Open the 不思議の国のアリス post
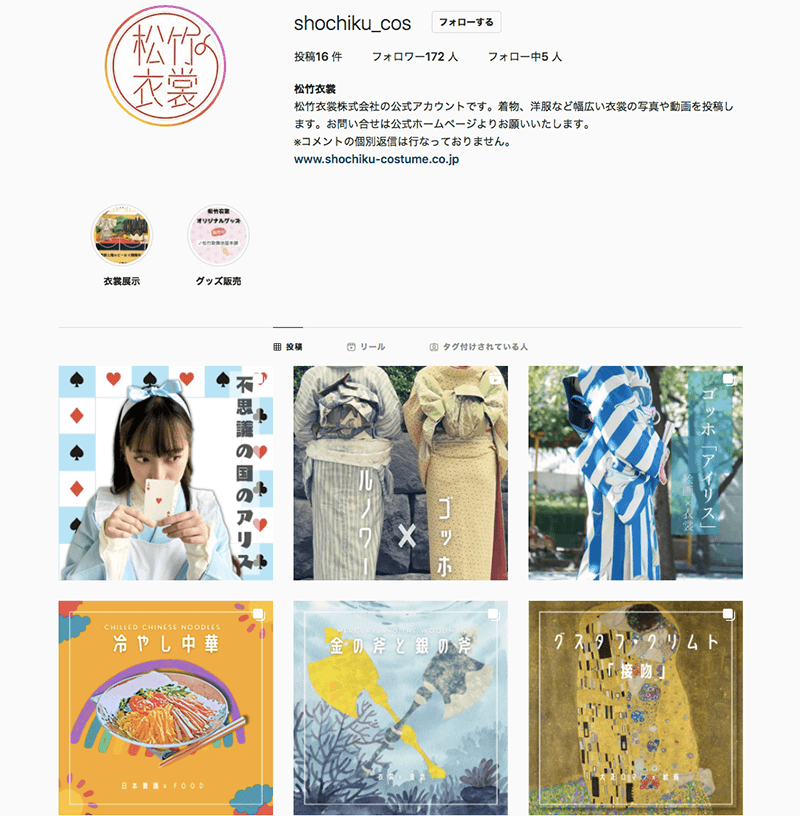Image resolution: width=800 pixels, height=816 pixels. [166, 473]
